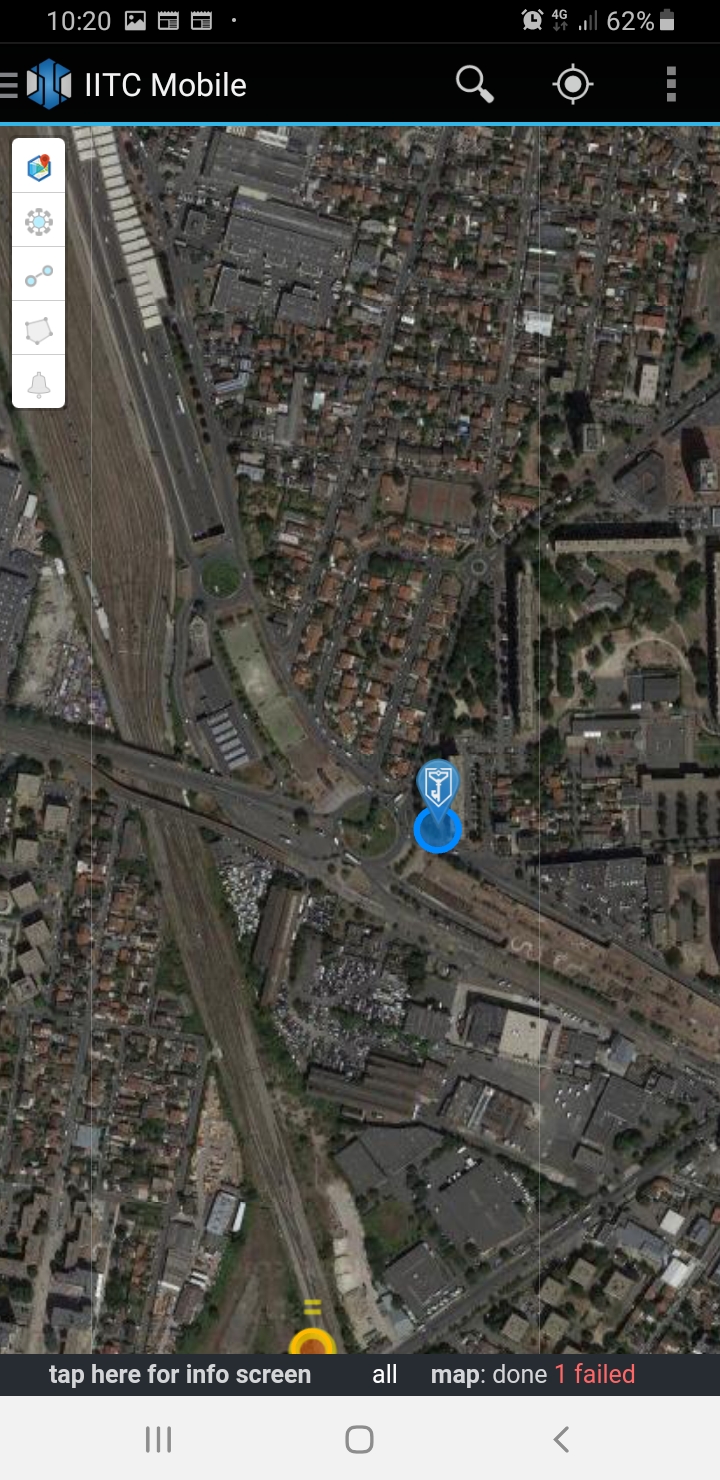Go back with the system back button
The image size is (720, 1480).
561,1439
